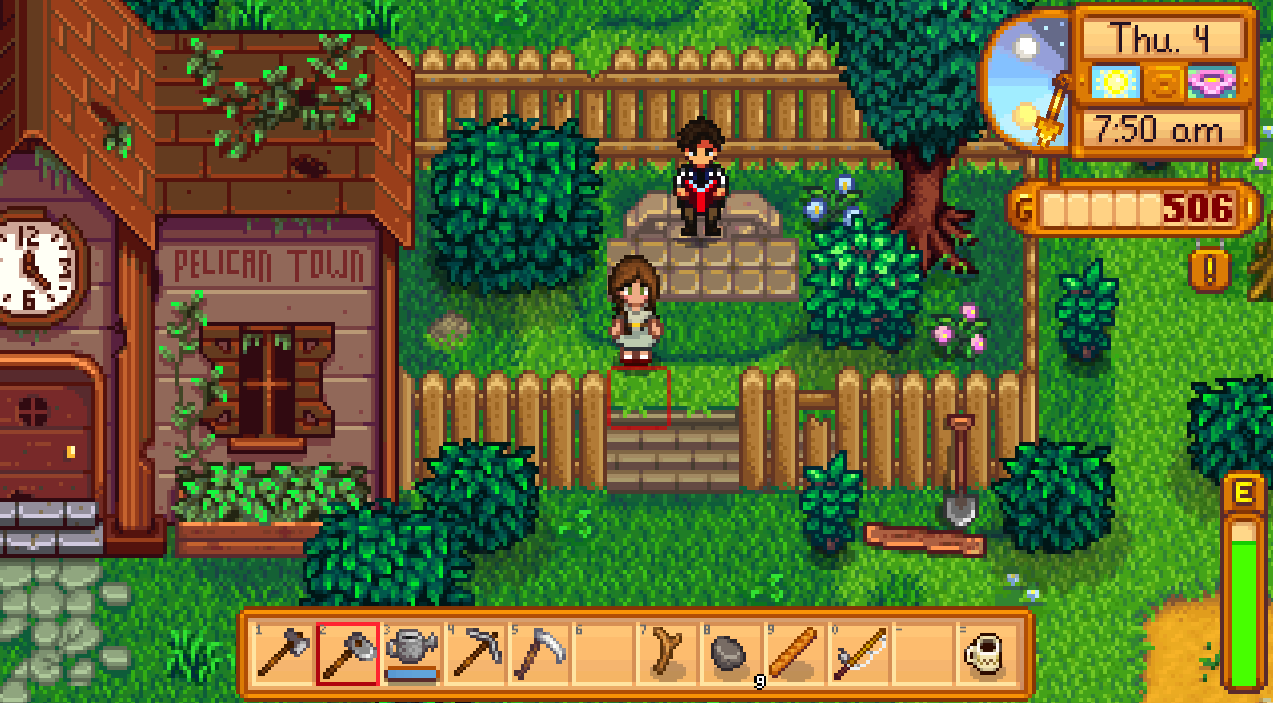Select the coffee mug in the last slot
The width and height of the screenshot is (1273, 703).
(x=987, y=653)
